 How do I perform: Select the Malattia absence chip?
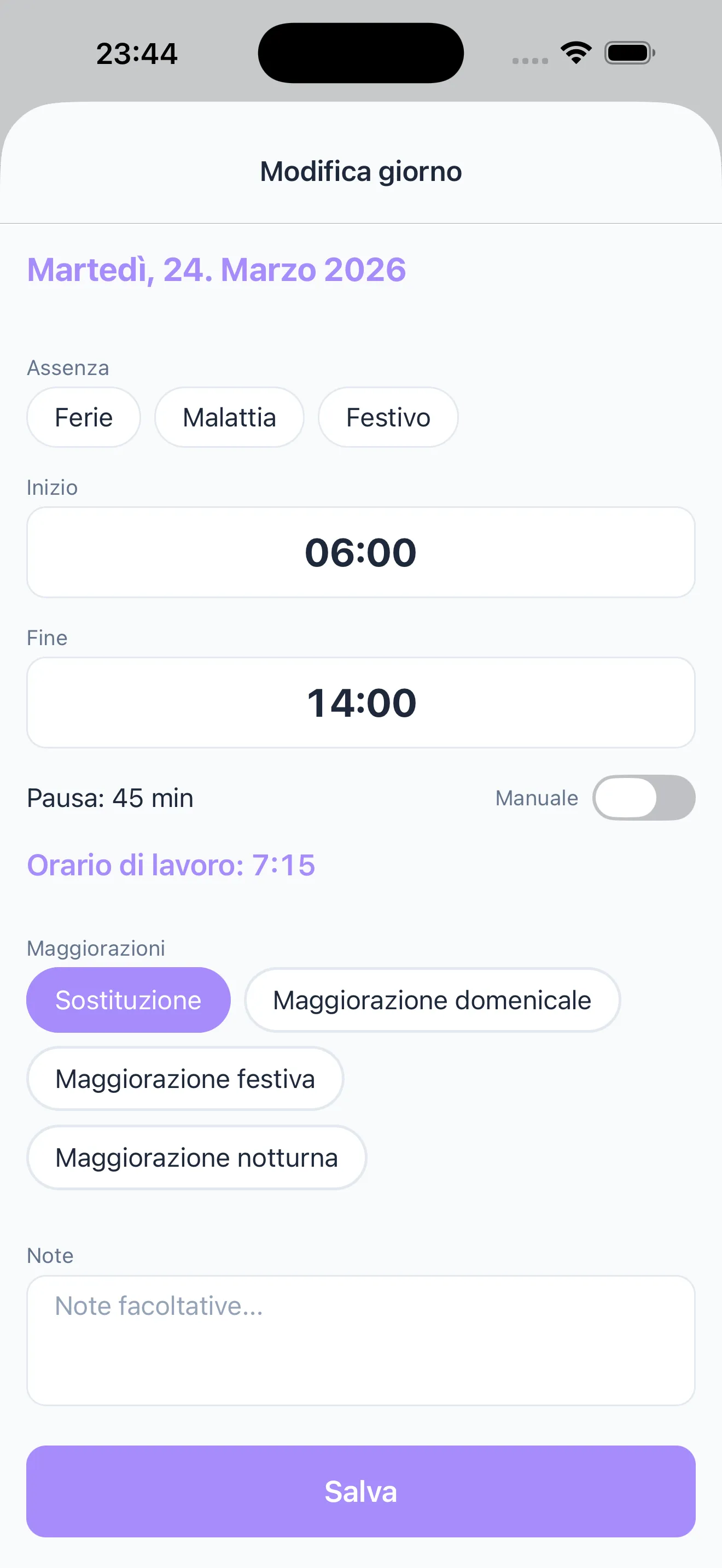(230, 417)
